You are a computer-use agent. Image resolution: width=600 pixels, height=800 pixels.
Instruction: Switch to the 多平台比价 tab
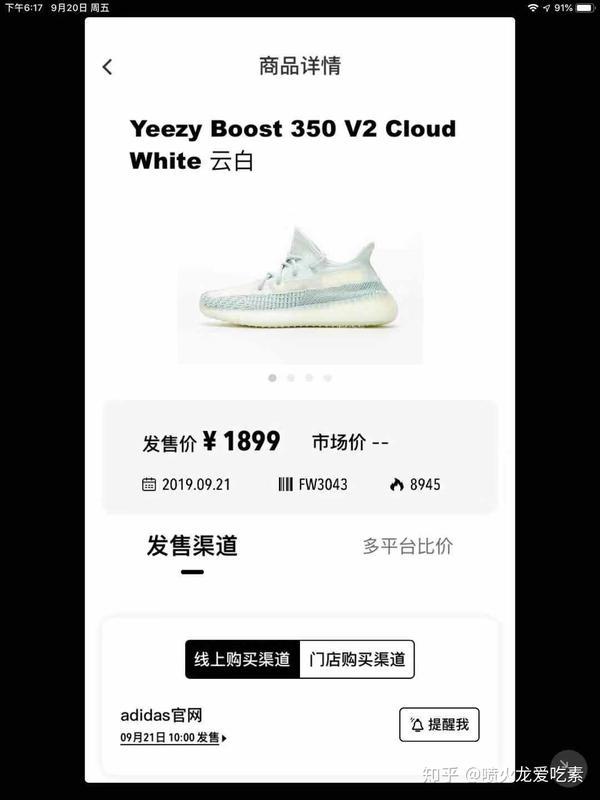(x=407, y=546)
